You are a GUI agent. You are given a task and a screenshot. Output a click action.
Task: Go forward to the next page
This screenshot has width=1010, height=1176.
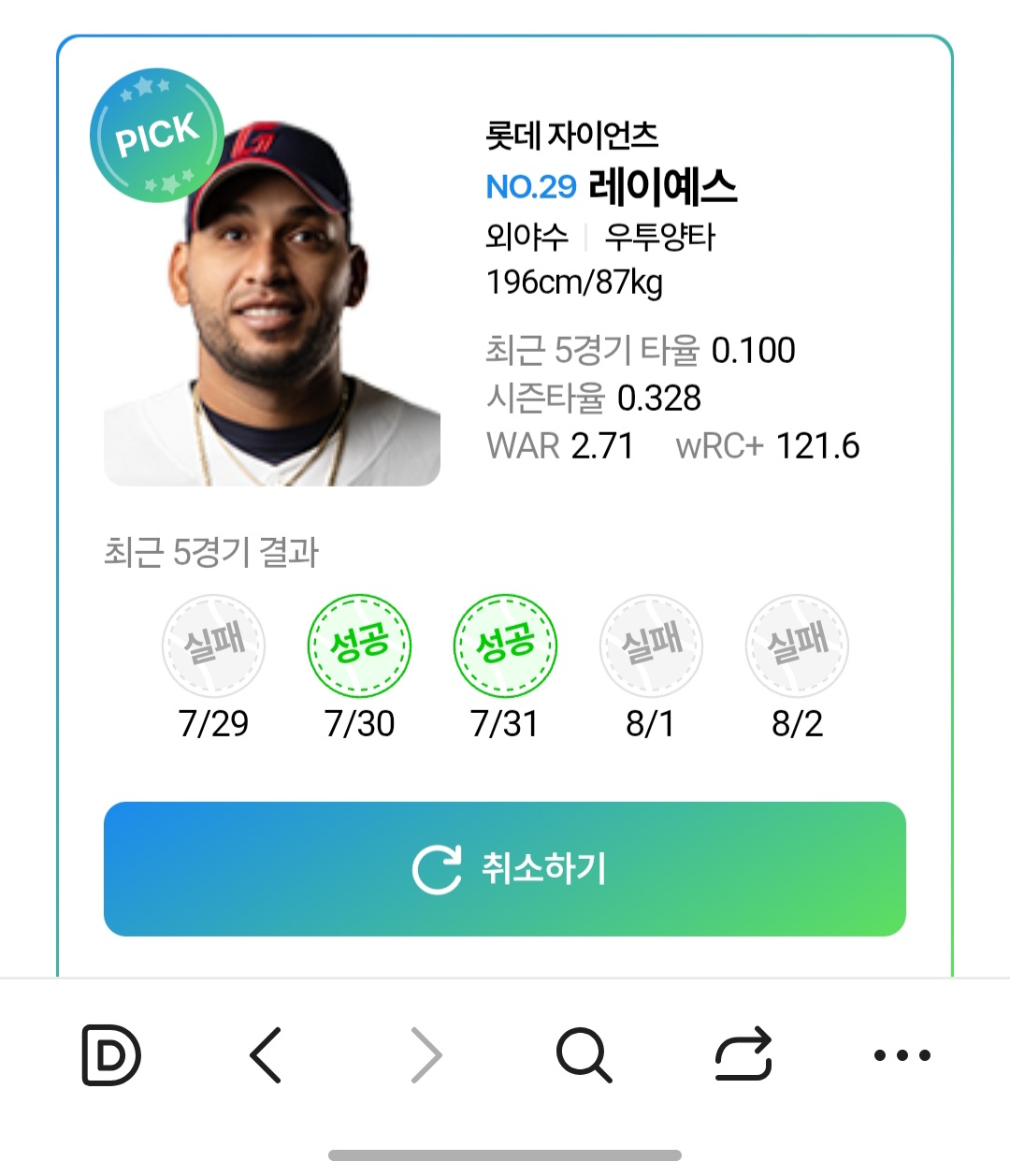[426, 1055]
